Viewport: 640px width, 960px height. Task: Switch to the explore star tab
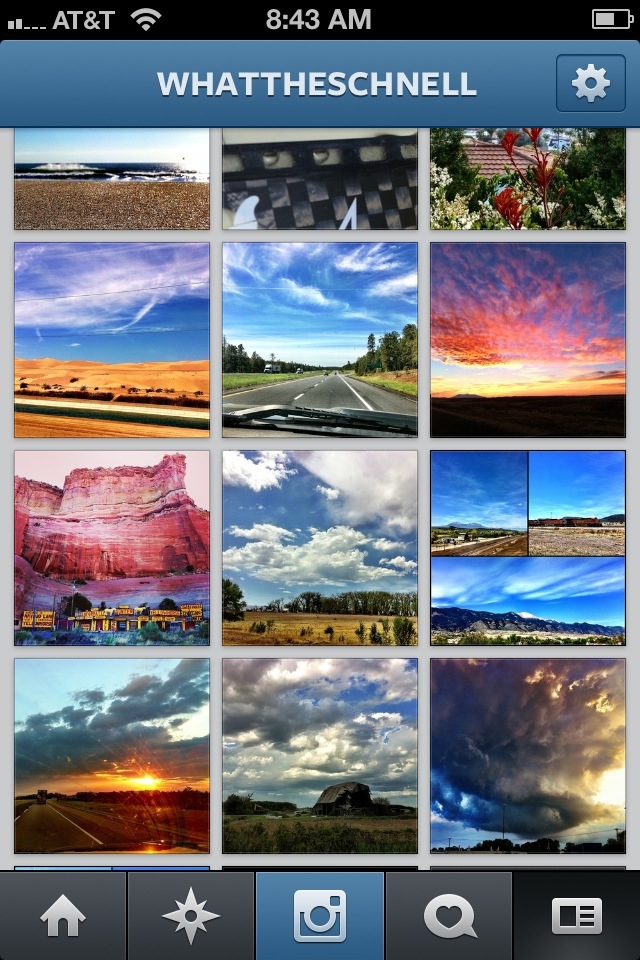[191, 916]
